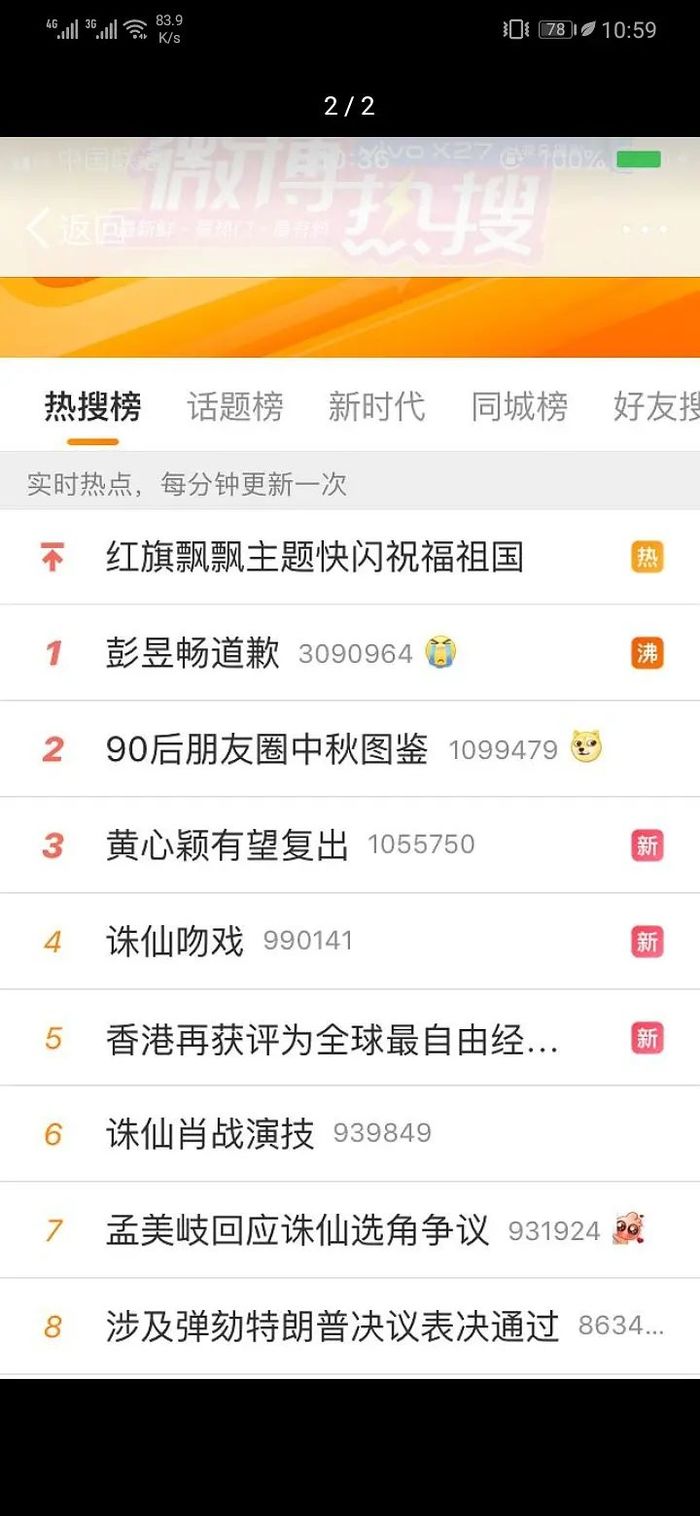Viewport: 700px width, 1516px height.
Task: Open the three-dot overflow menu
Action: [643, 229]
